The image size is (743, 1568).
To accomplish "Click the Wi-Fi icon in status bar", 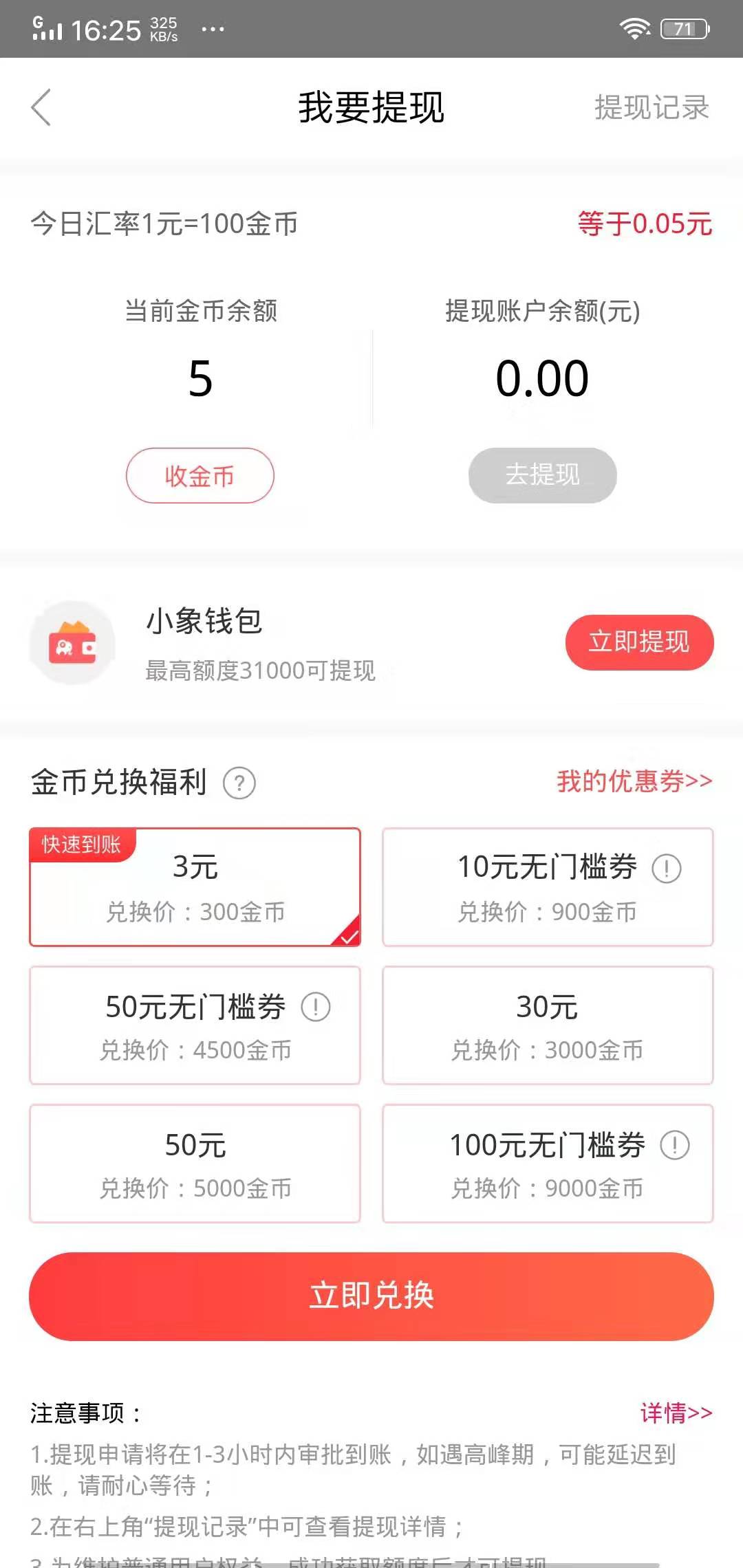I will pyautogui.click(x=634, y=29).
